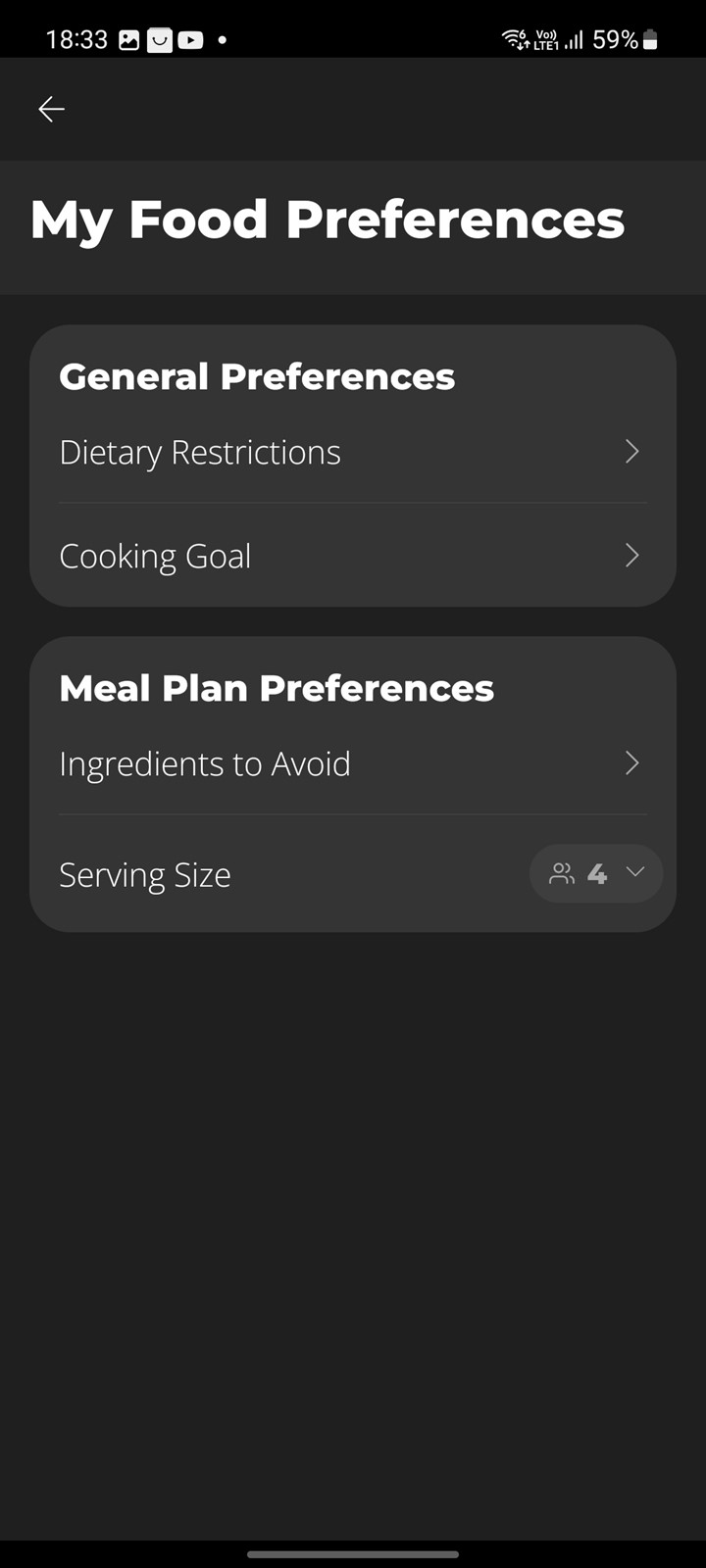This screenshot has height=1568, width=706.
Task: Open Ingredients to Avoid
Action: 353,763
